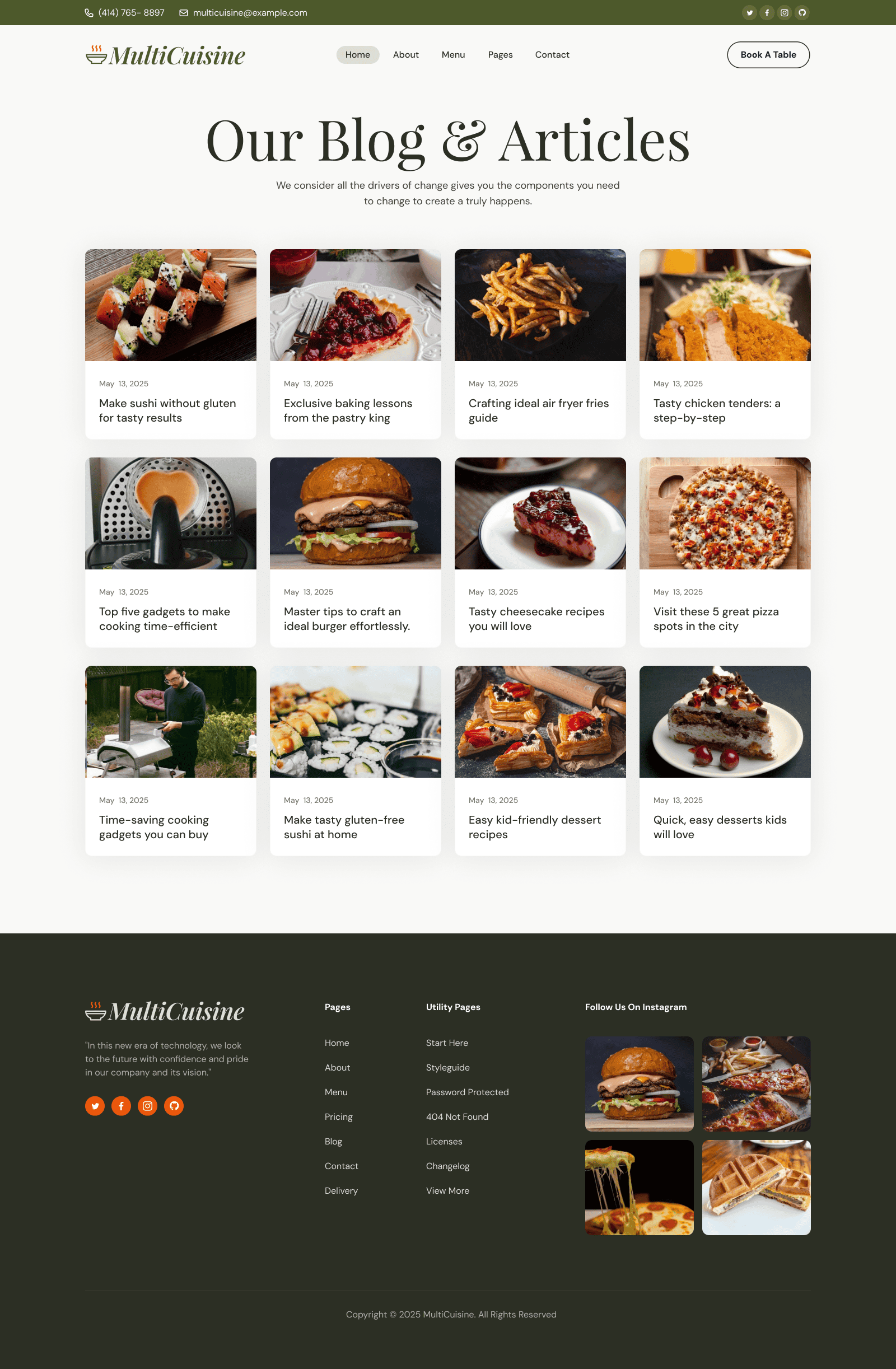
Task: Select Contact in the top navigation
Action: (552, 55)
